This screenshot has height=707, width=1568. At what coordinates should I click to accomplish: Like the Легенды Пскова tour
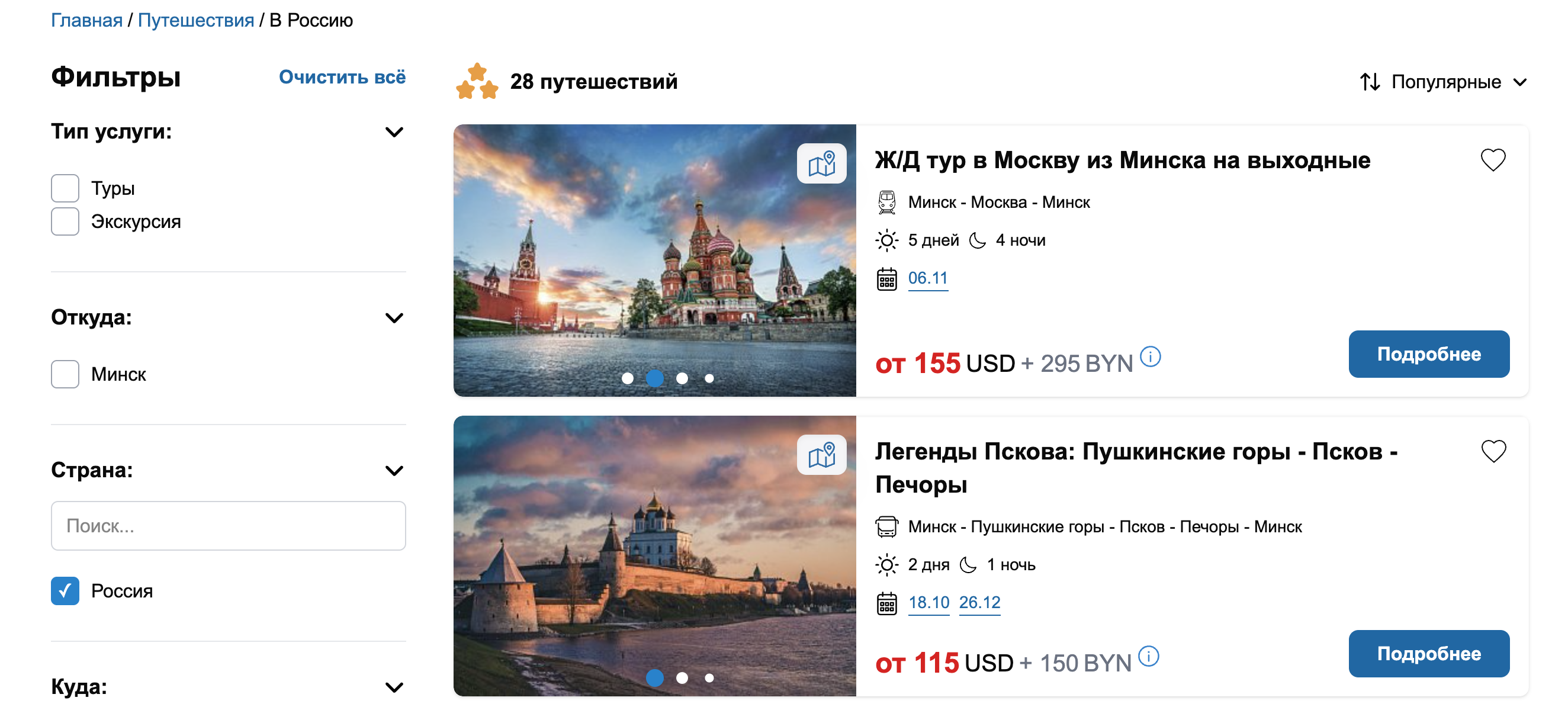coord(1493,451)
